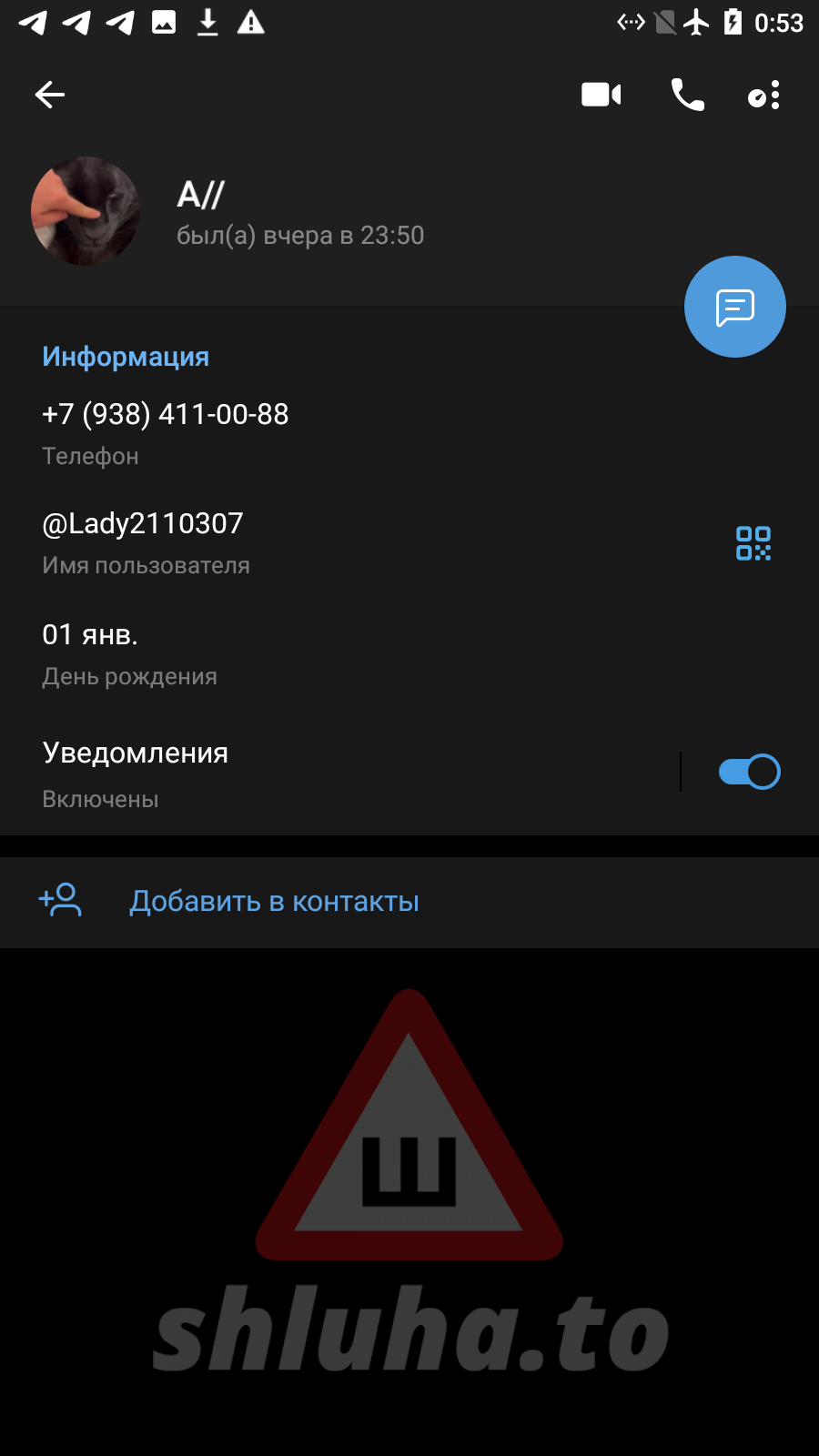819x1456 pixels.
Task: Turn off the Уведомления switch
Action: [x=749, y=772]
